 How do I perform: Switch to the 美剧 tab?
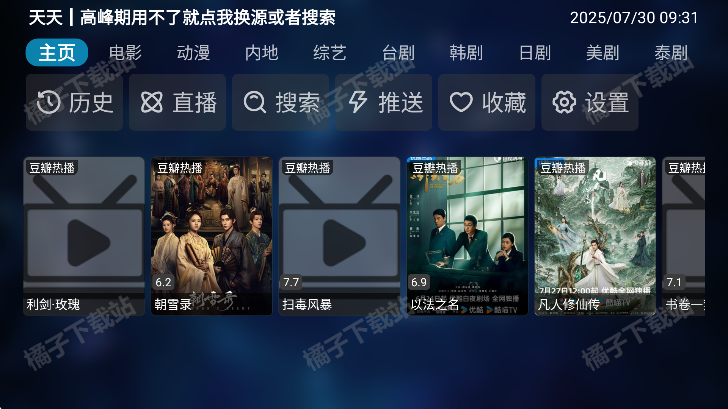point(602,53)
